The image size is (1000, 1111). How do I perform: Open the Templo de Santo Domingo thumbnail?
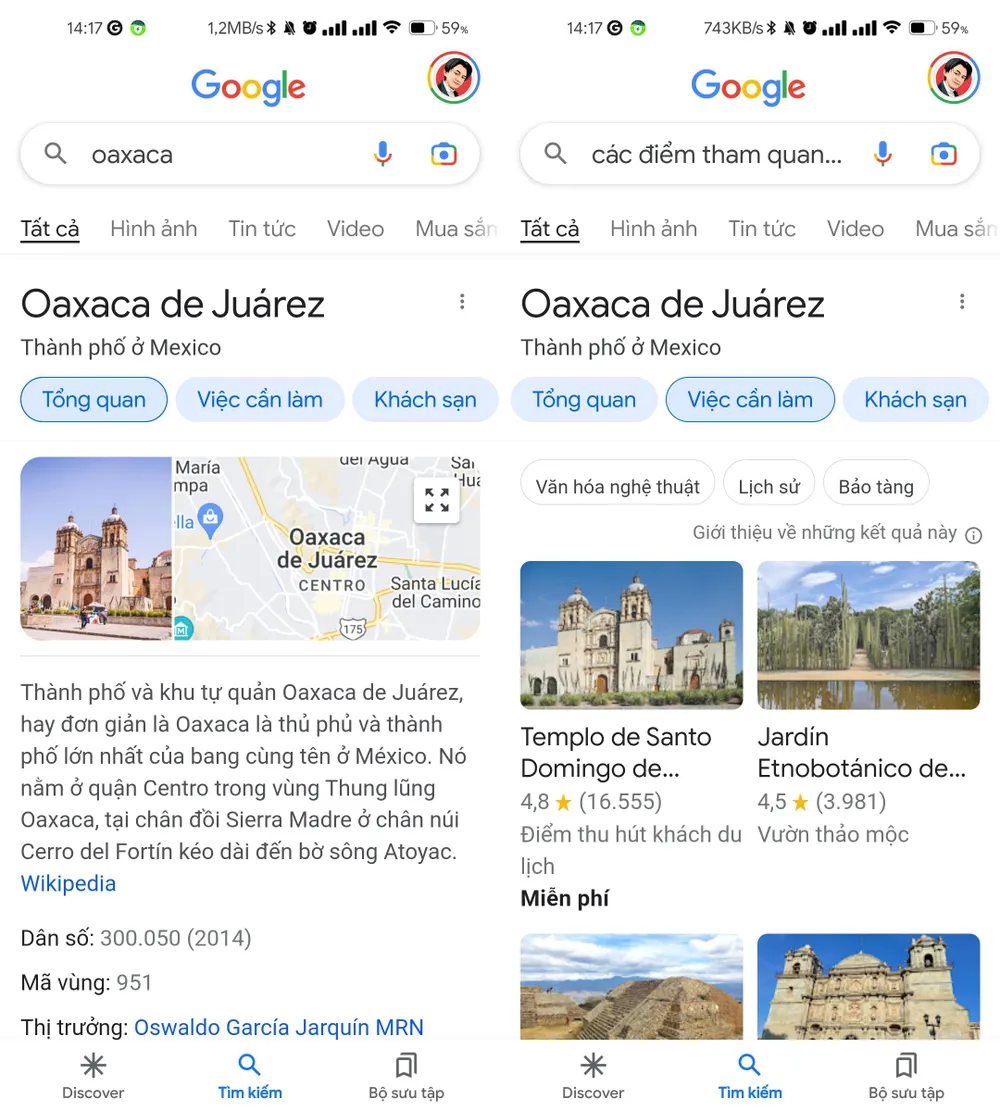[631, 635]
